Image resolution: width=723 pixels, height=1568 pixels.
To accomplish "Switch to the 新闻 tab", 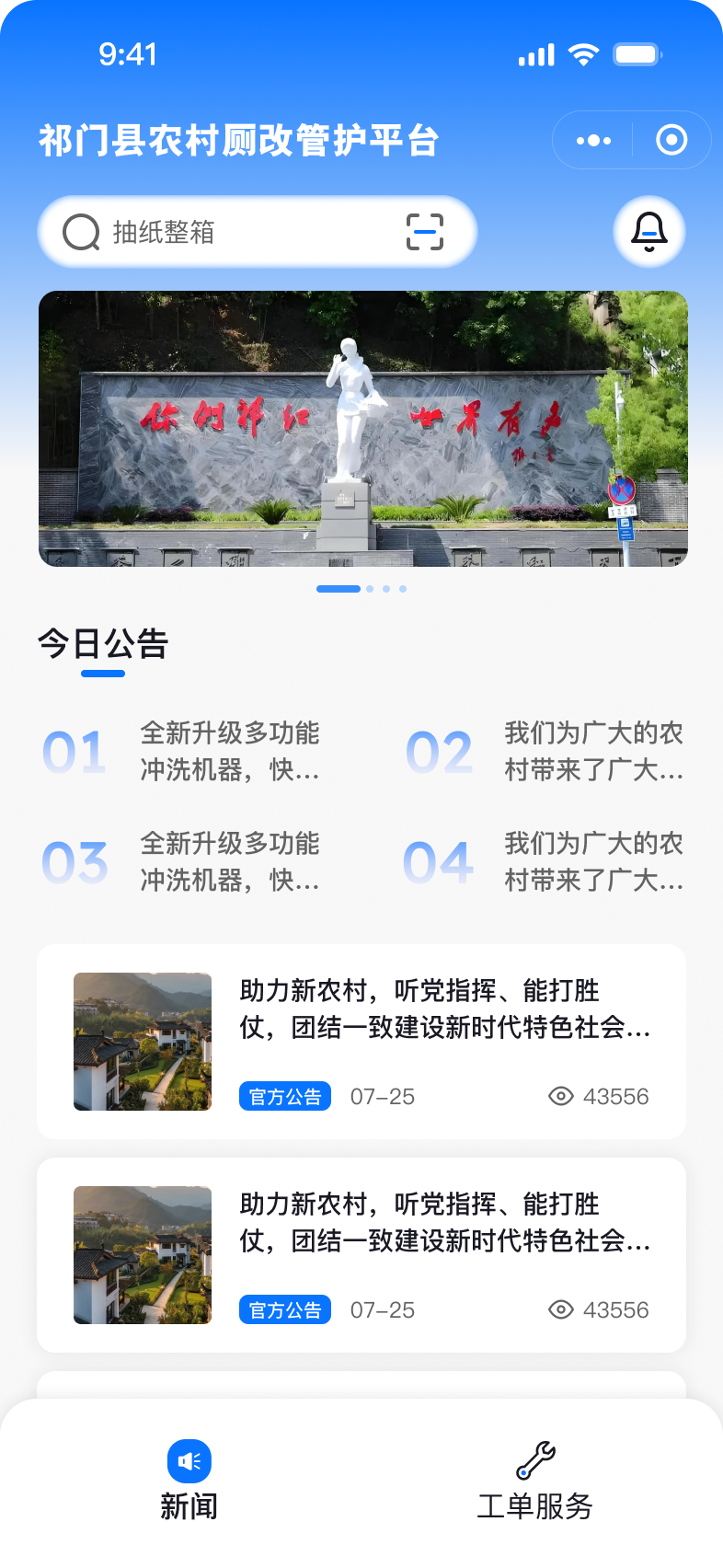I will pos(189,1481).
